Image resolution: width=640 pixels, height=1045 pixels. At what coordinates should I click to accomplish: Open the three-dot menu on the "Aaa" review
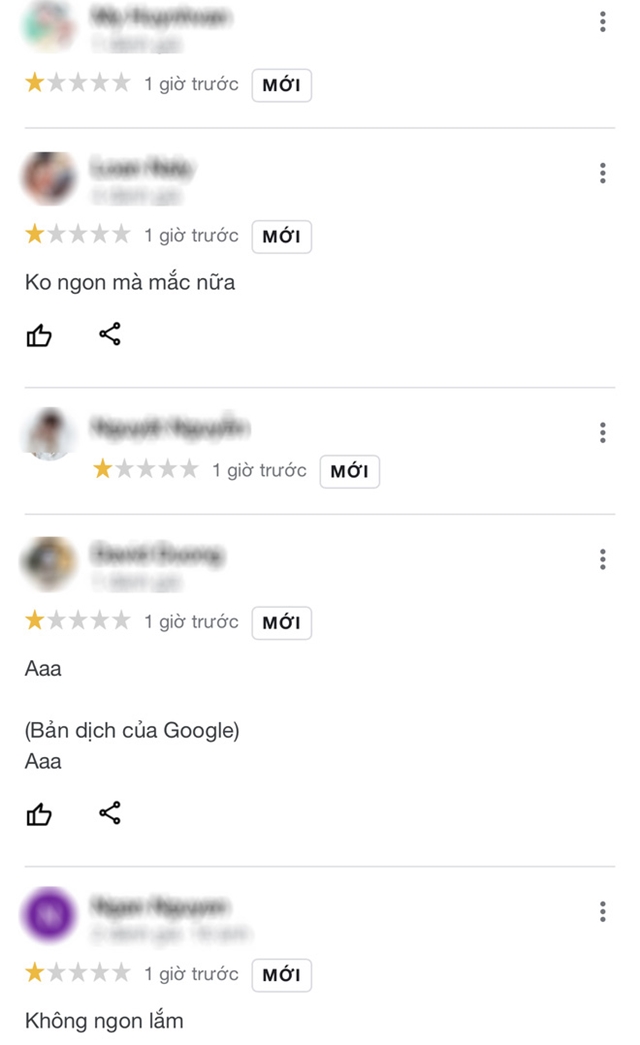[x=602, y=559]
